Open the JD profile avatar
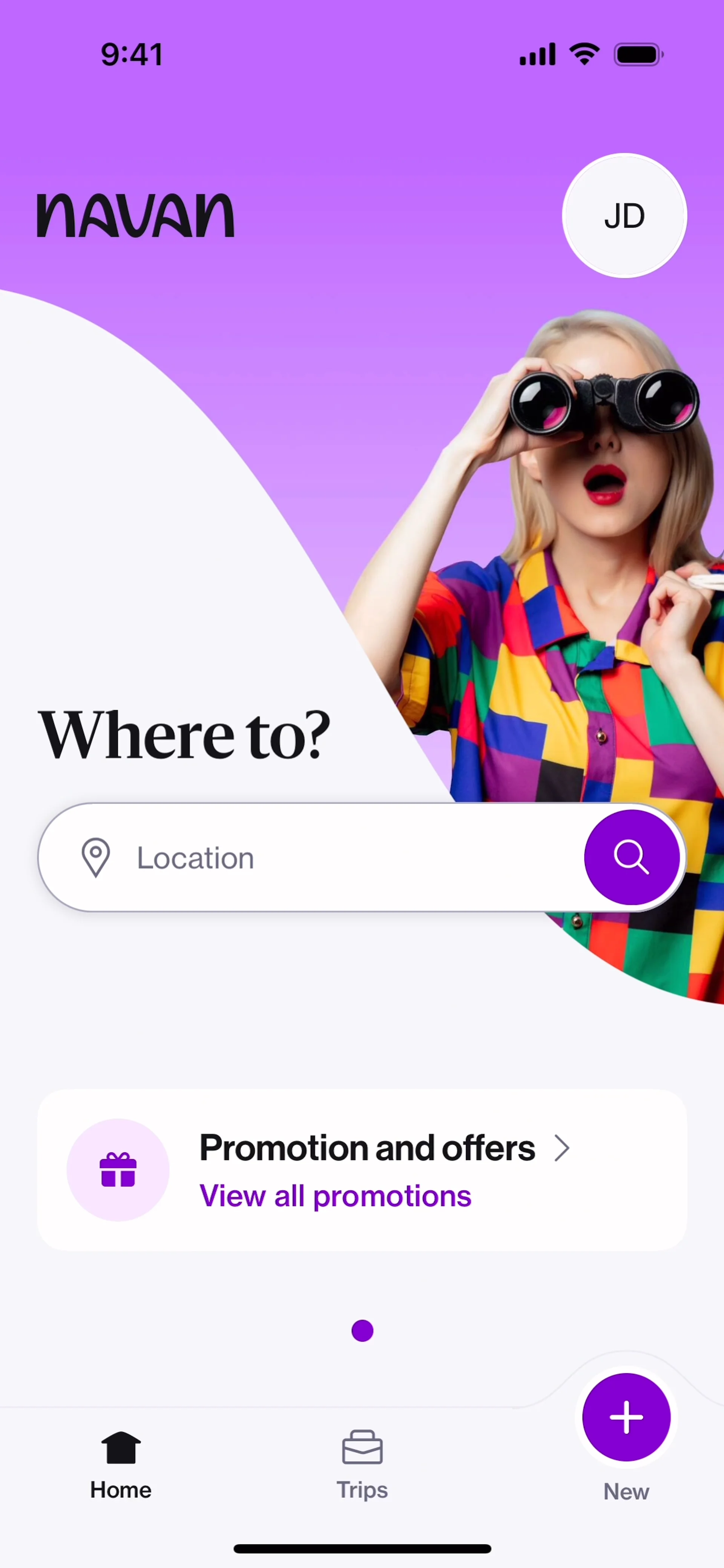The image size is (724, 1568). click(624, 216)
